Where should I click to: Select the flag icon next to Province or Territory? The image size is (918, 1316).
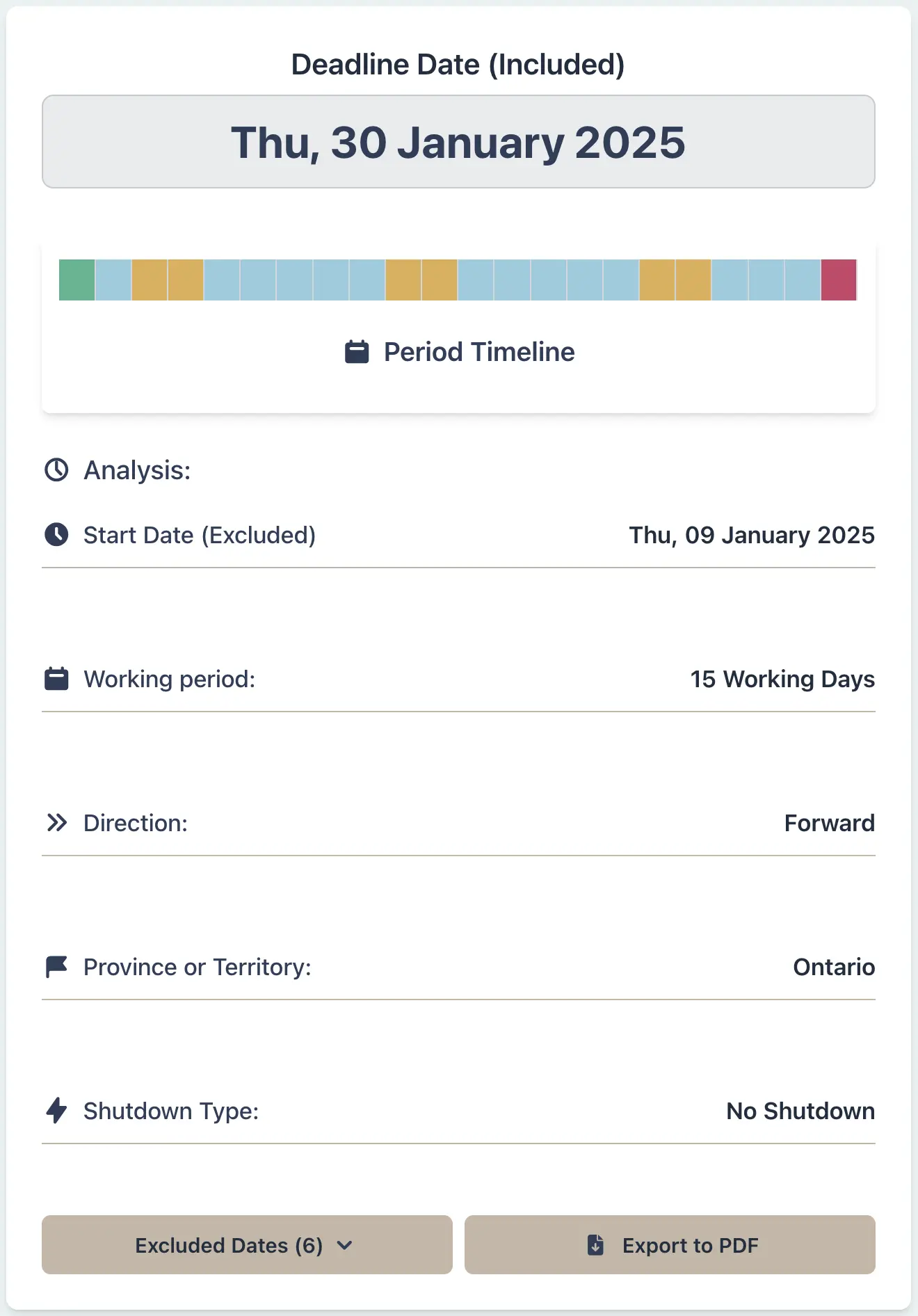pos(57,966)
